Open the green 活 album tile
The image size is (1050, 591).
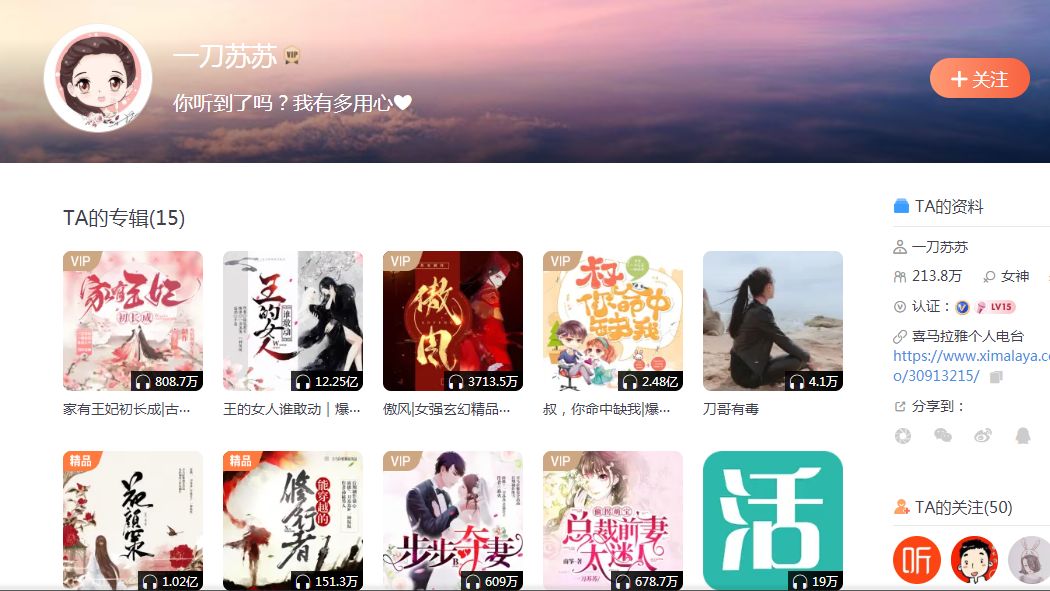coord(773,520)
